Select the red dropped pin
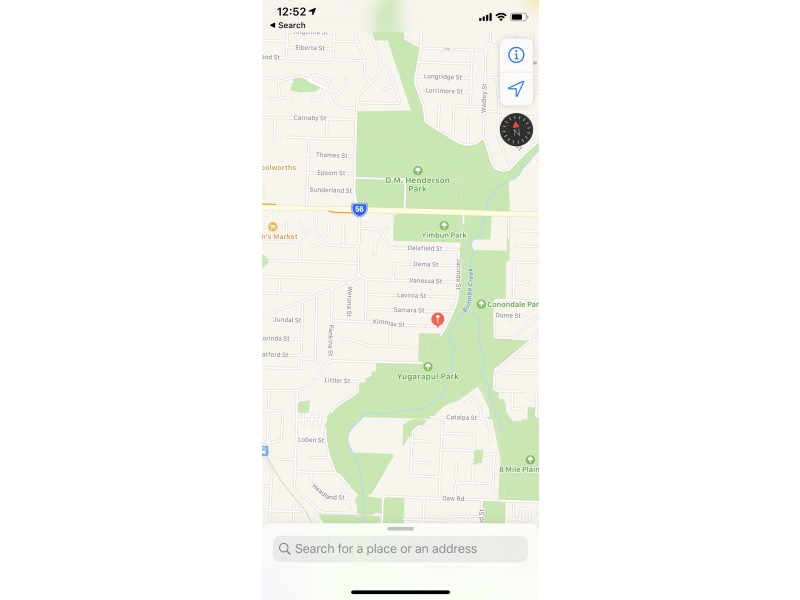This screenshot has width=800, height=600. 437,320
